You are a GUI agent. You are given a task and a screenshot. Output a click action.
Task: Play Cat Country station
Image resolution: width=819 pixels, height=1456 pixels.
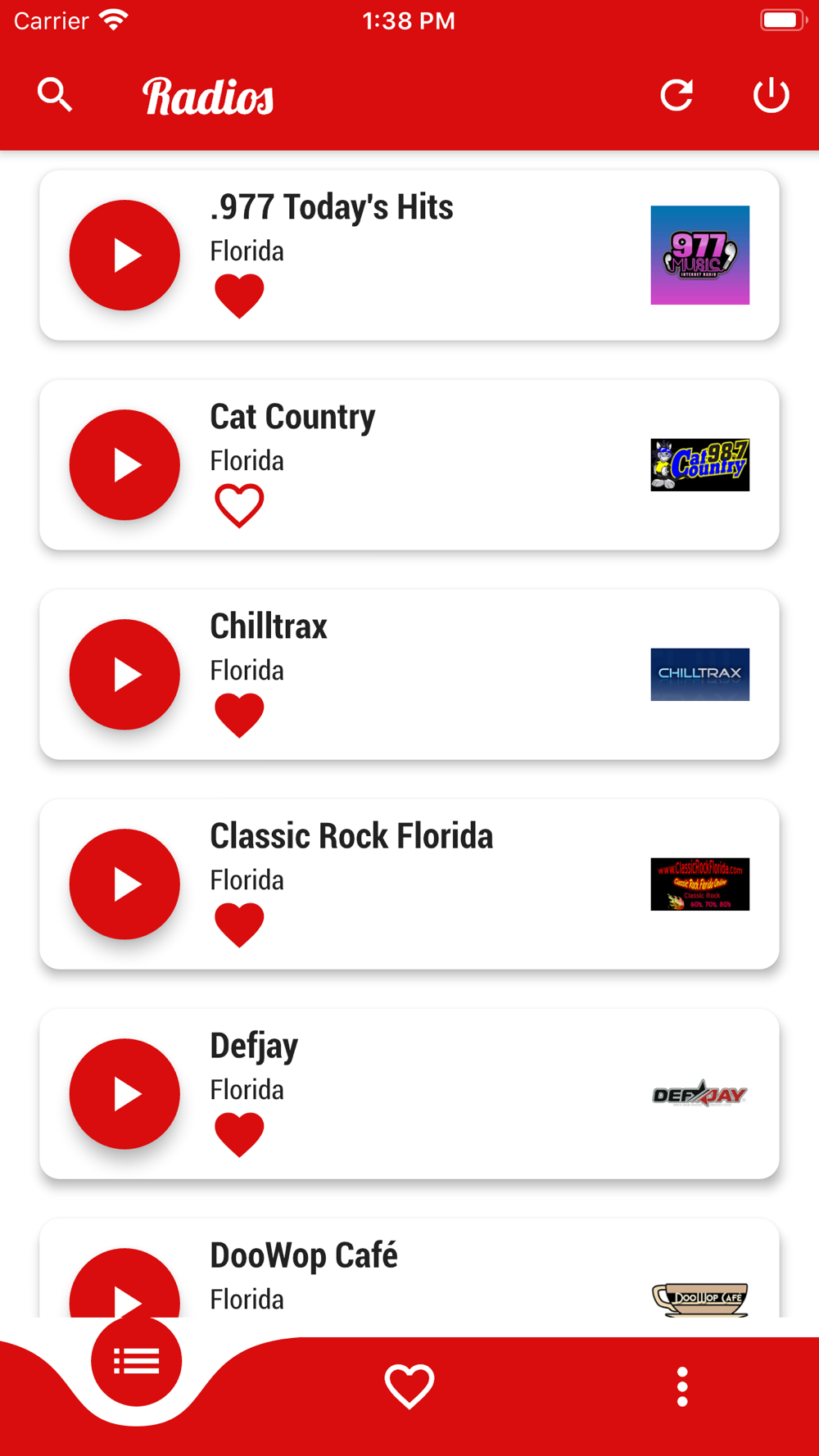point(124,465)
